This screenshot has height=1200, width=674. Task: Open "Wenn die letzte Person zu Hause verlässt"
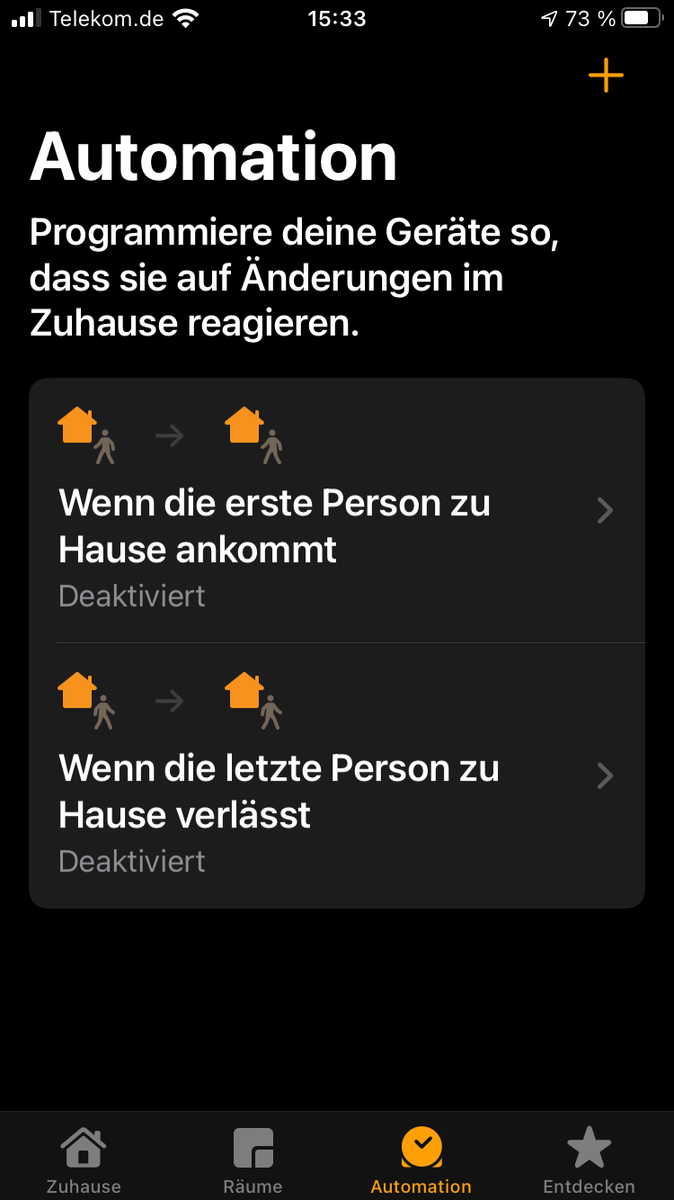tap(336, 776)
